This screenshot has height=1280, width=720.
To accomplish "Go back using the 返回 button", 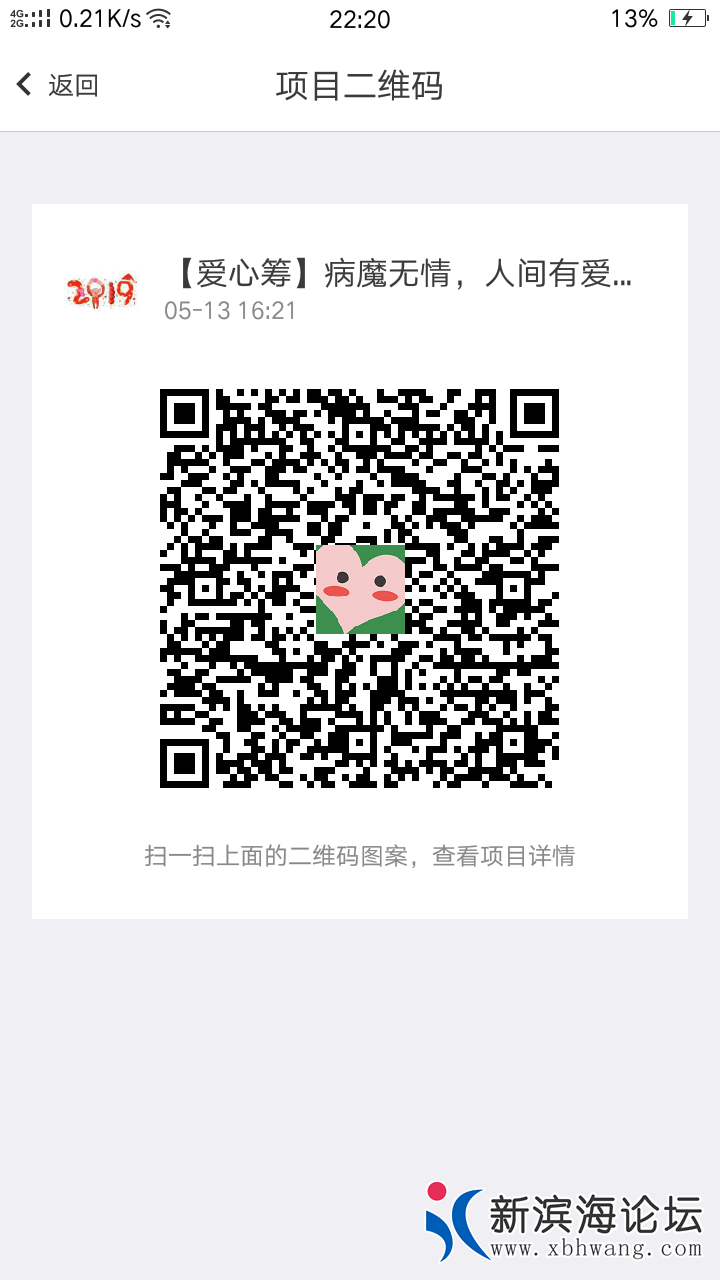I will click(x=58, y=86).
